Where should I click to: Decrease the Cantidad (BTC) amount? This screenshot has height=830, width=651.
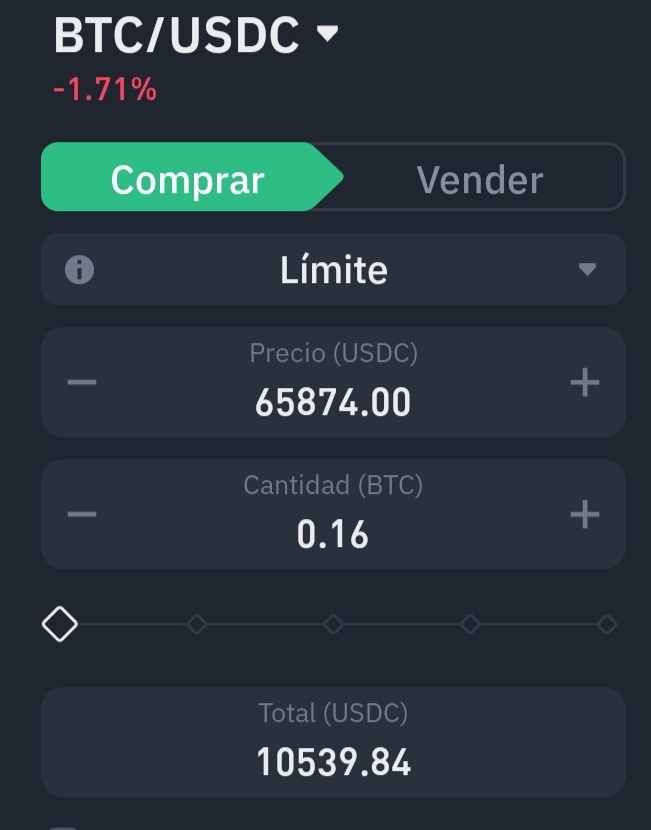82,515
